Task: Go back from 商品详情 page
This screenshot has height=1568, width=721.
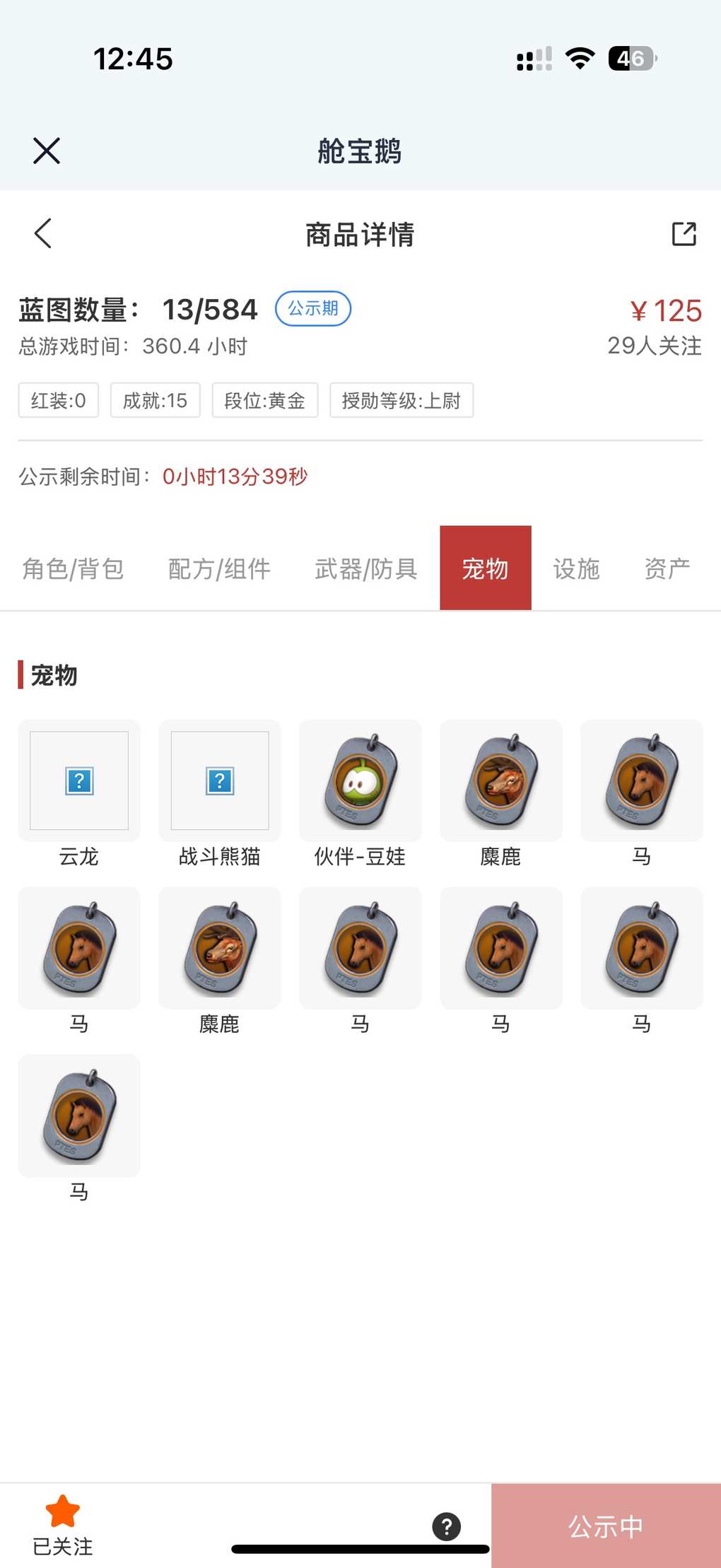Action: (x=43, y=233)
